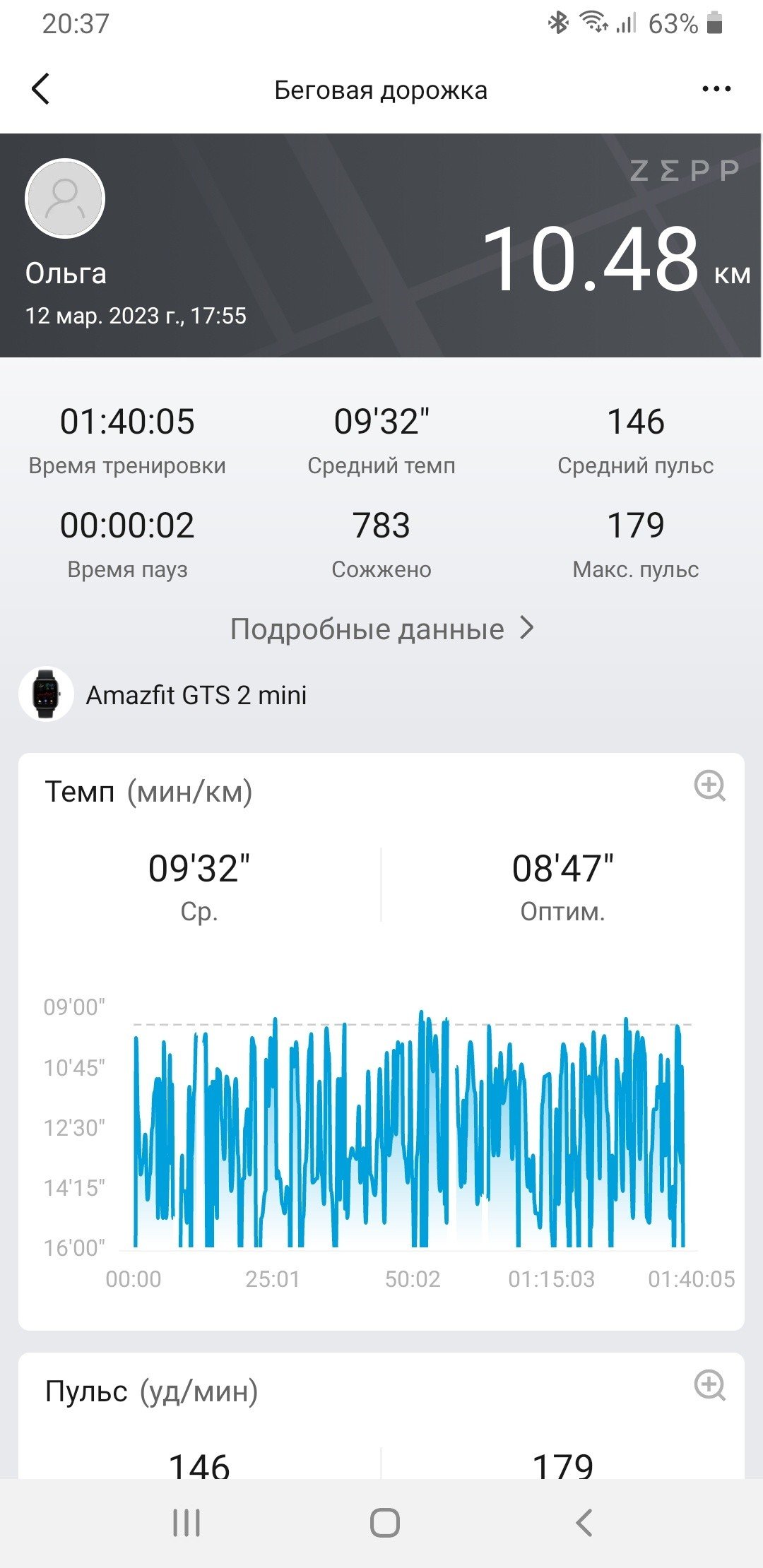Enlarge the Пульс heart rate chart

710,1385
